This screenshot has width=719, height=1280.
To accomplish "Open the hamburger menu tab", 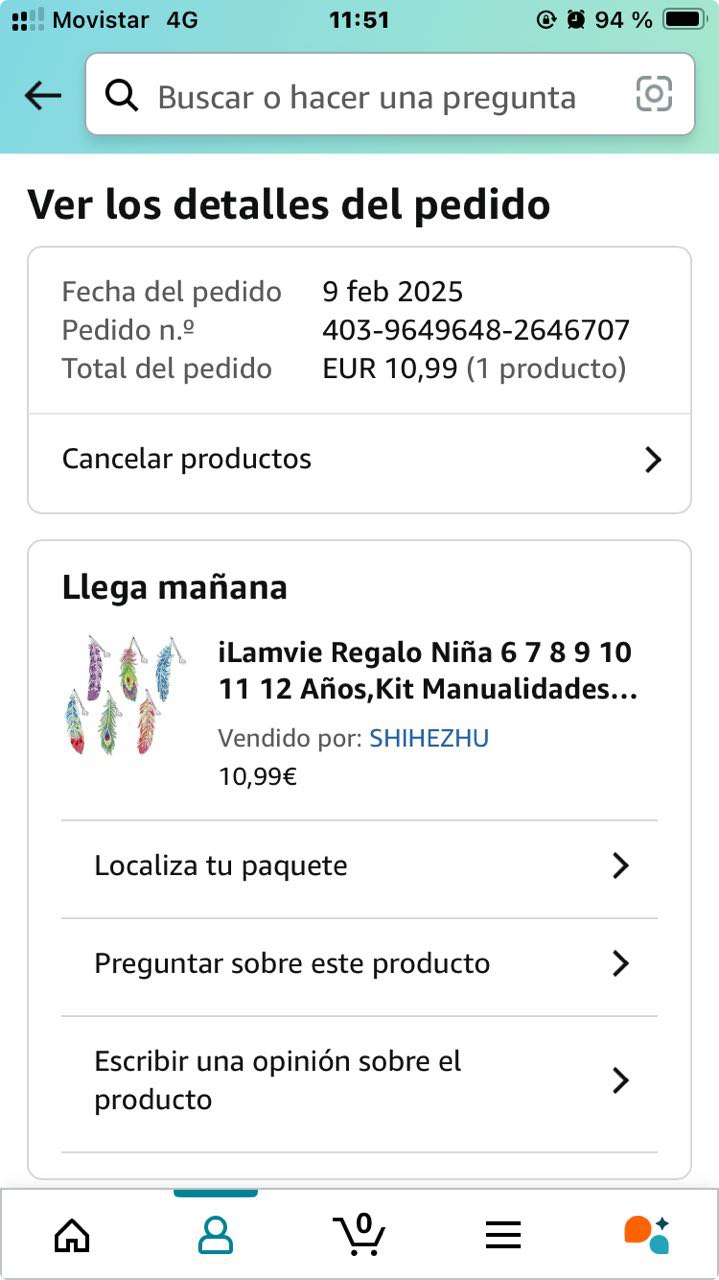I will pos(503,1235).
